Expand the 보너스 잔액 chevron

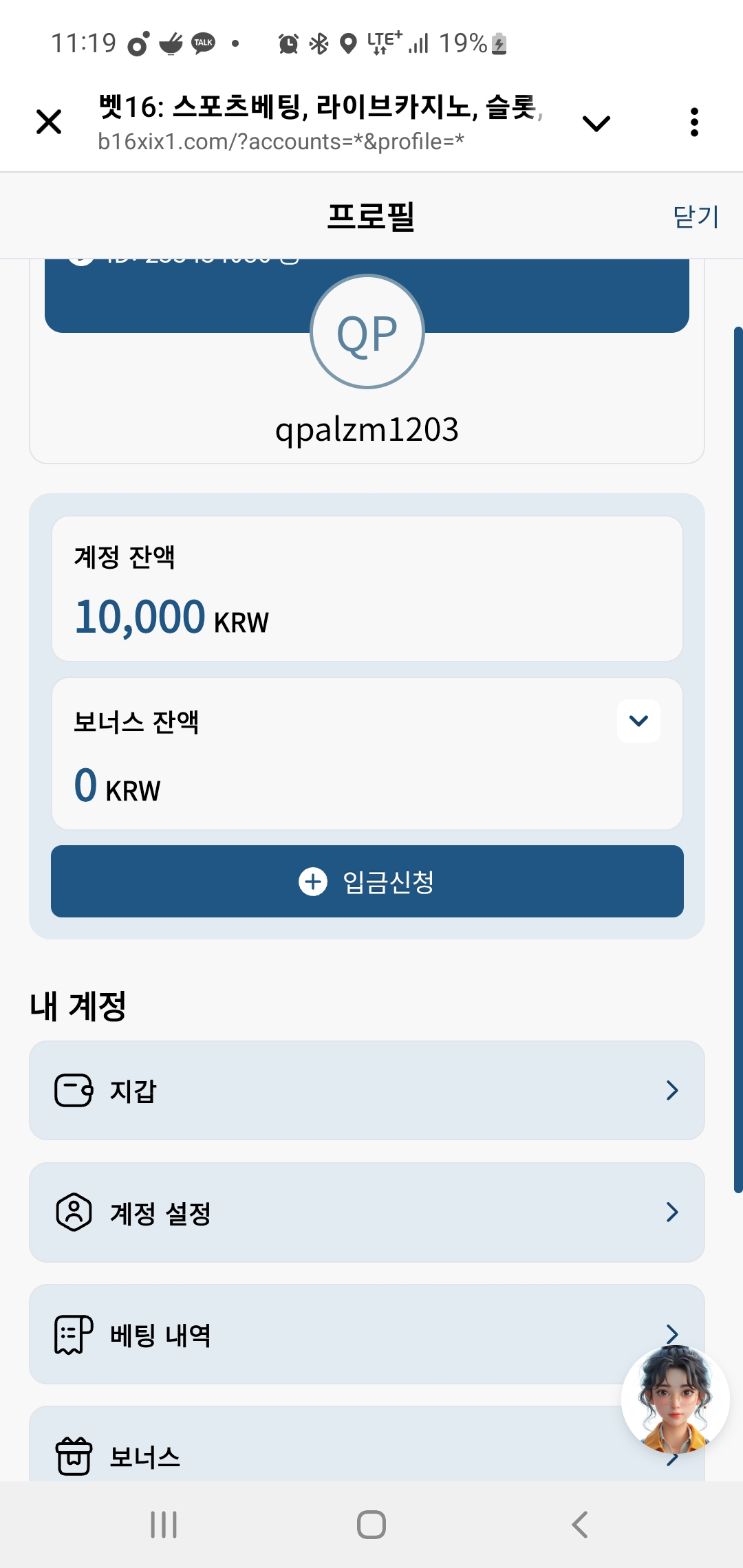tap(638, 721)
